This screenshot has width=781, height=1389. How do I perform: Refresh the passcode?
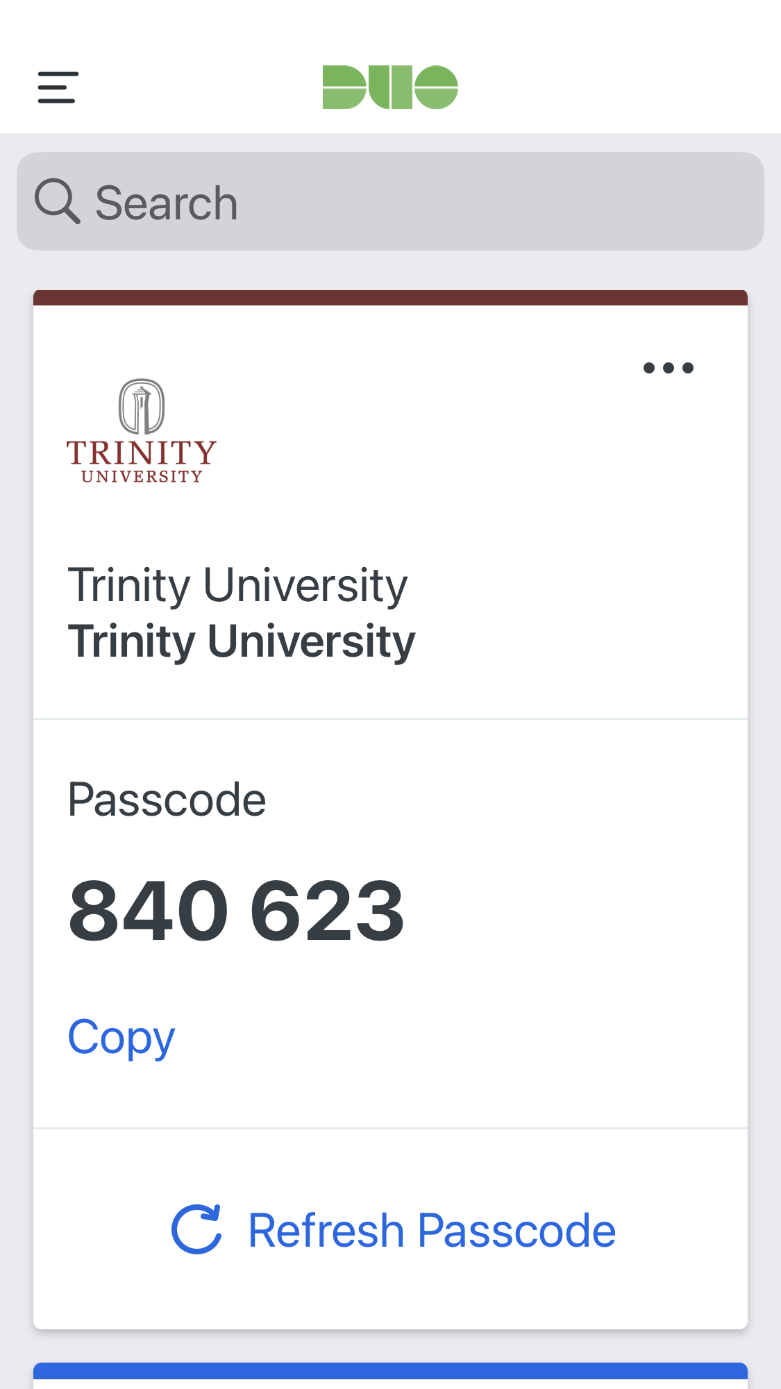pos(393,1230)
